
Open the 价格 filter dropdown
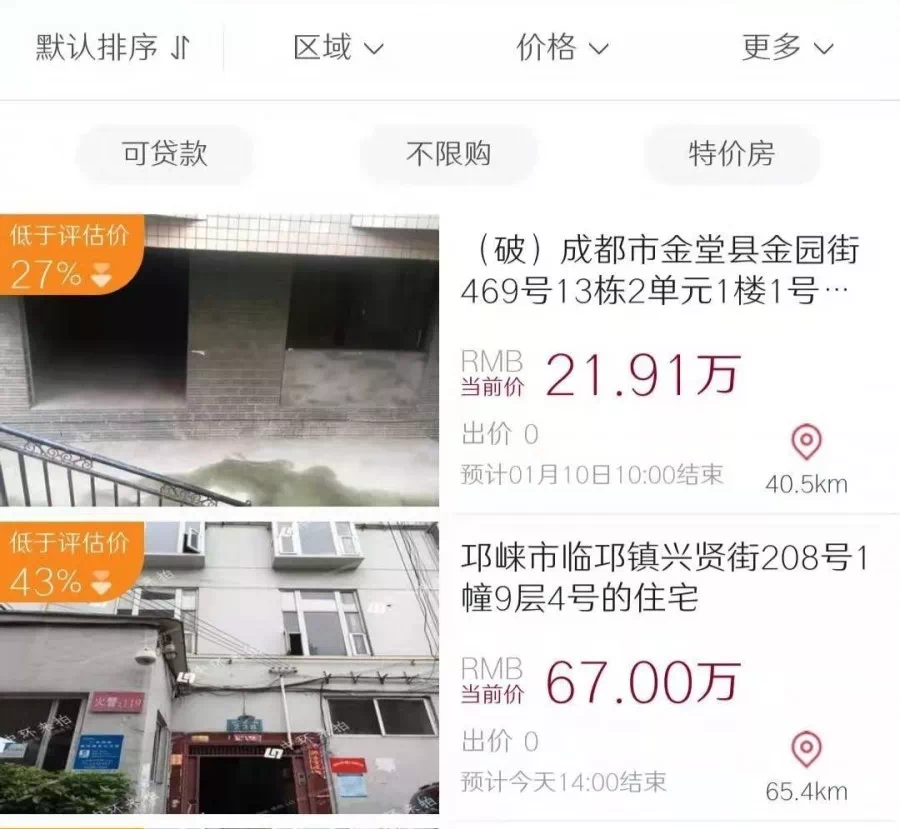coord(562,47)
